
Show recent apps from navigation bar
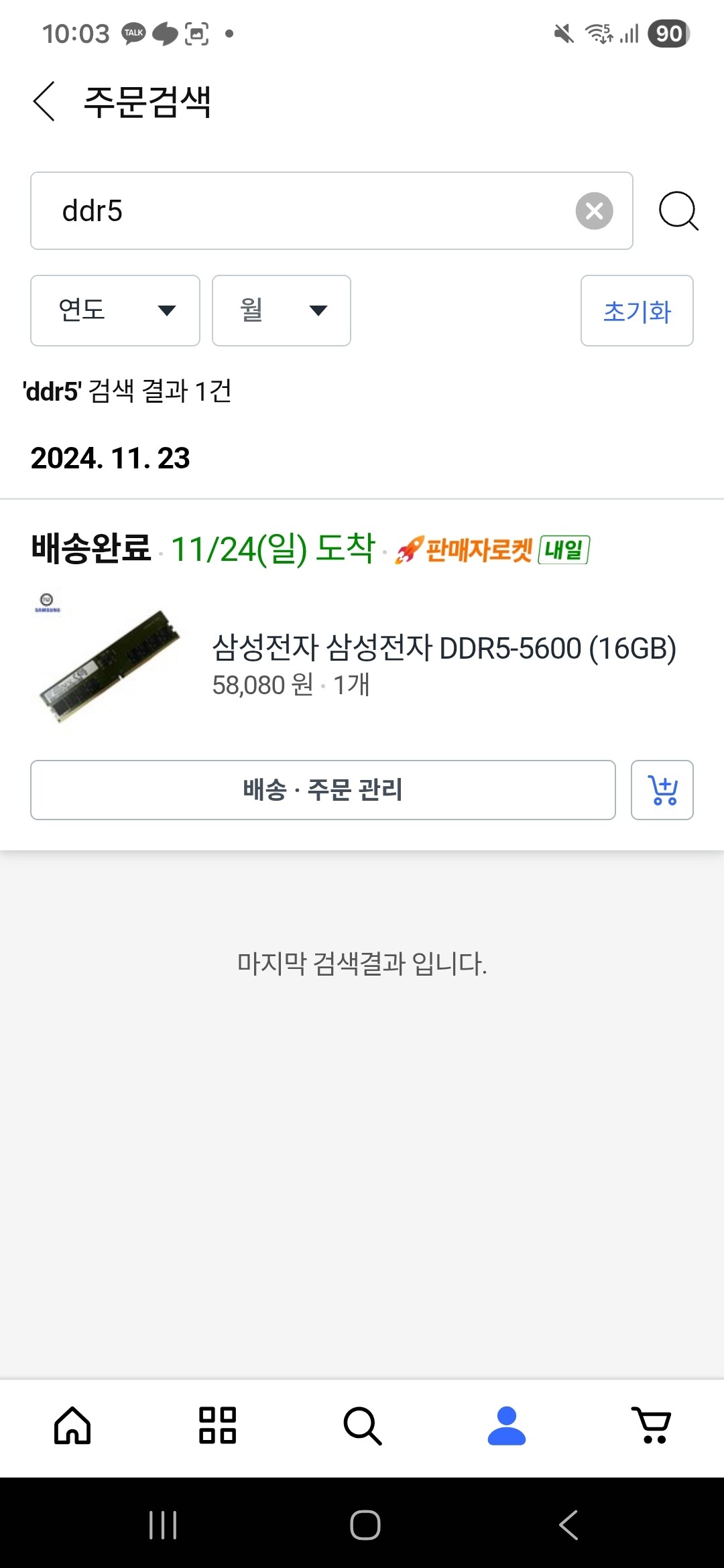(163, 1526)
